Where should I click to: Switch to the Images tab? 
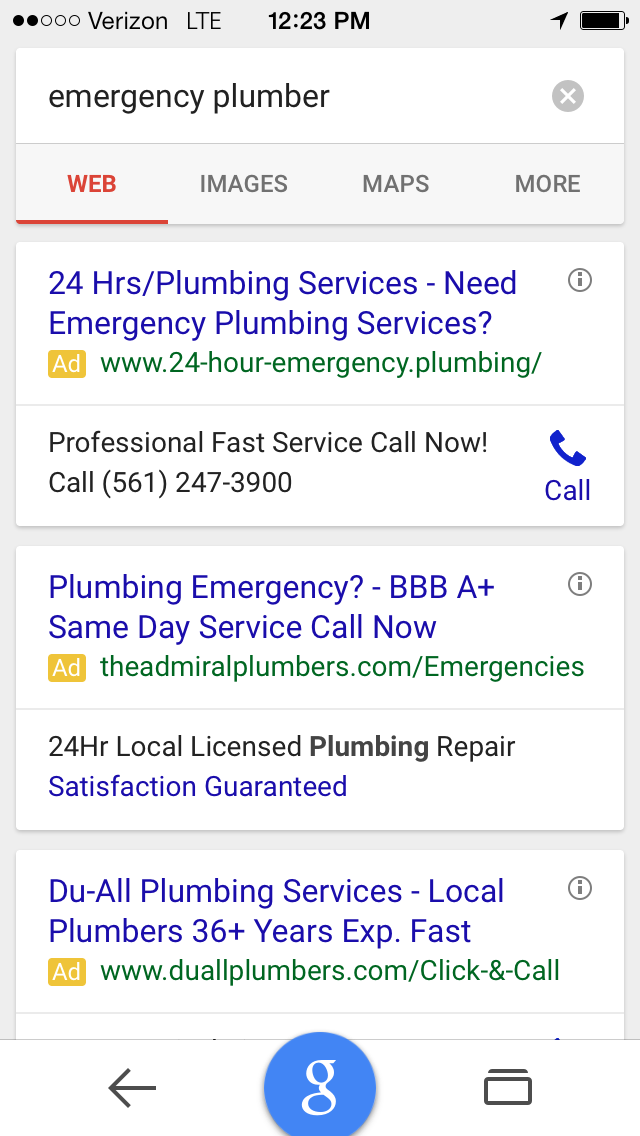[244, 184]
